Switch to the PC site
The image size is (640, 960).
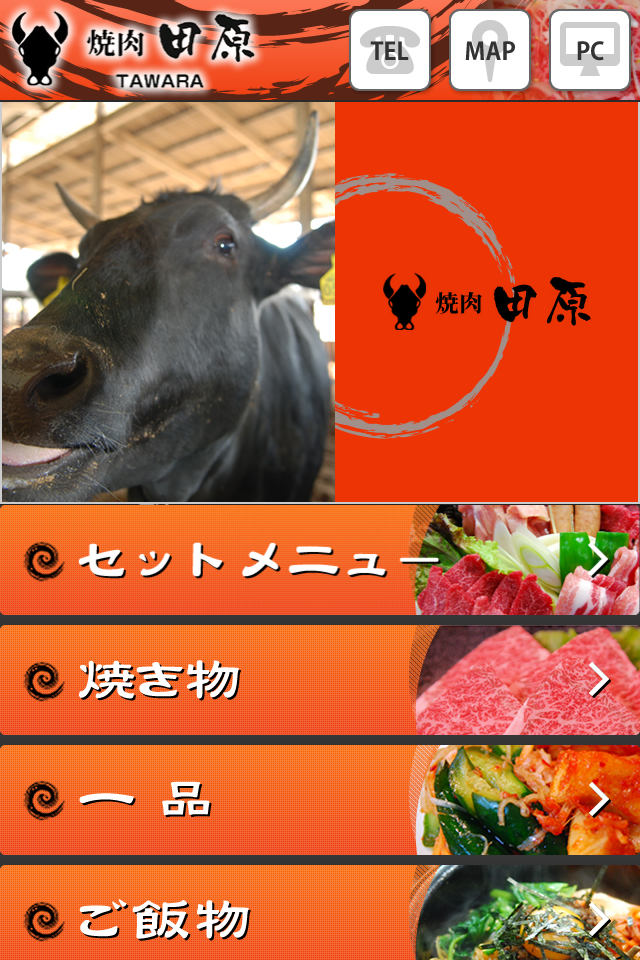pyautogui.click(x=590, y=50)
